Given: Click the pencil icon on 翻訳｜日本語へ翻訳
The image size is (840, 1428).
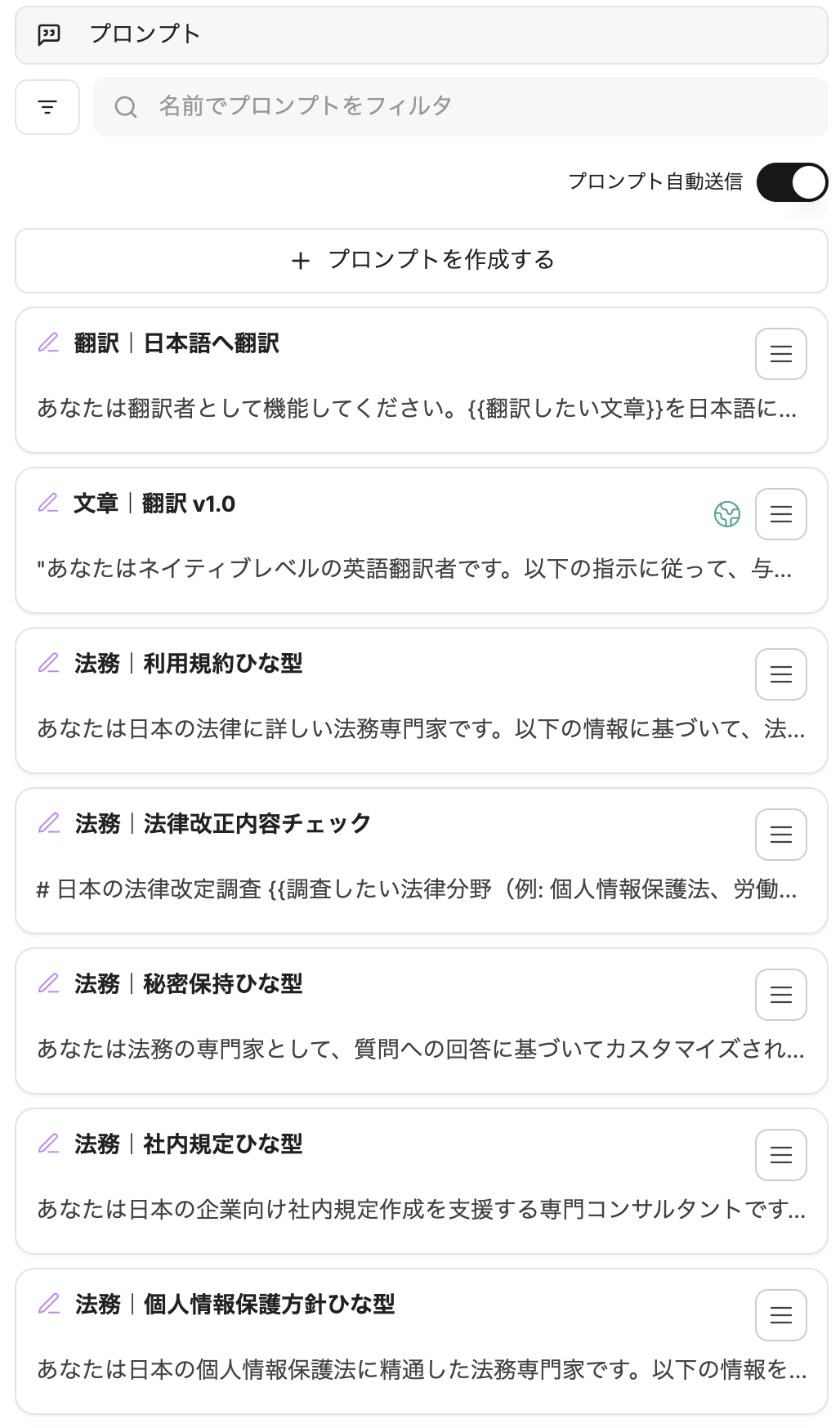Looking at the screenshot, I should click(x=50, y=343).
